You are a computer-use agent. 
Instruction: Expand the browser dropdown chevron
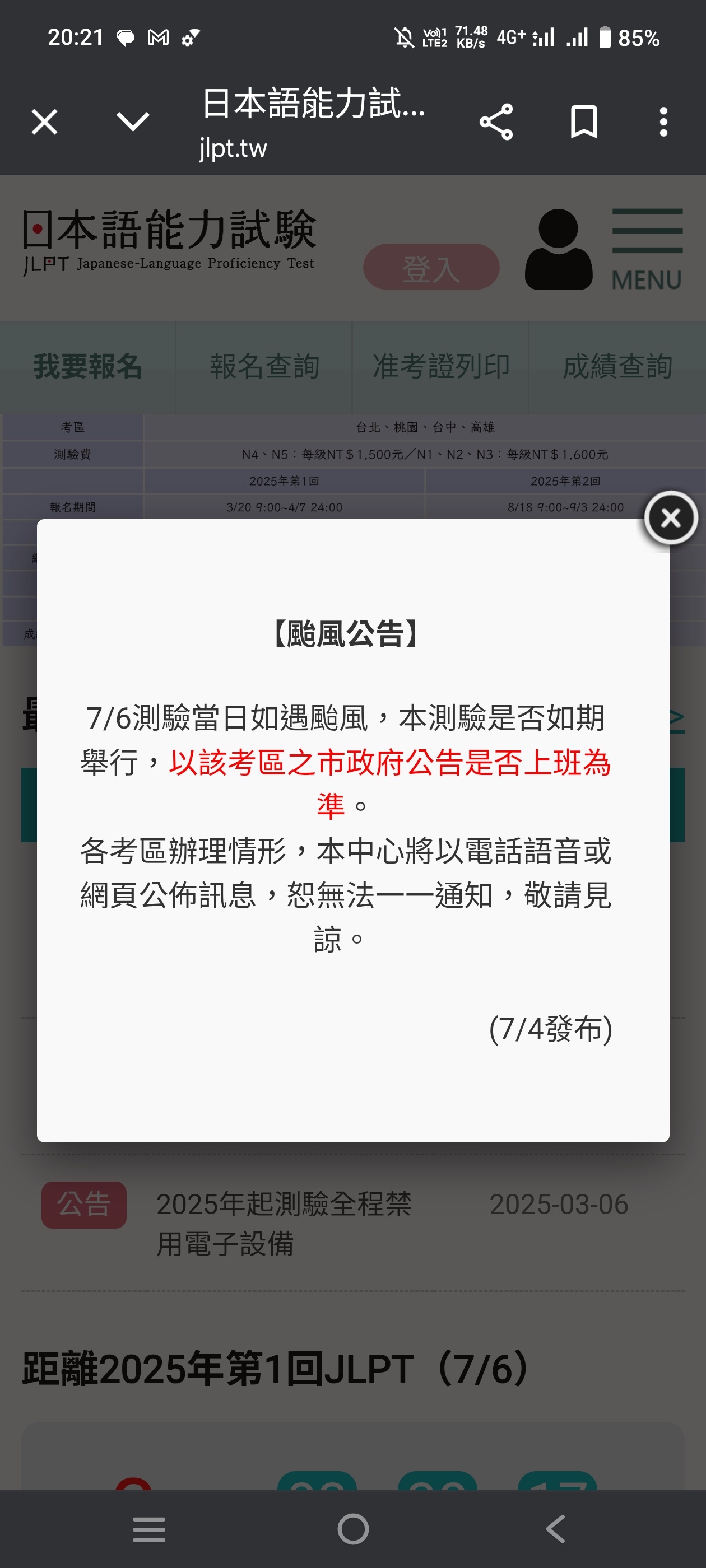pos(133,122)
